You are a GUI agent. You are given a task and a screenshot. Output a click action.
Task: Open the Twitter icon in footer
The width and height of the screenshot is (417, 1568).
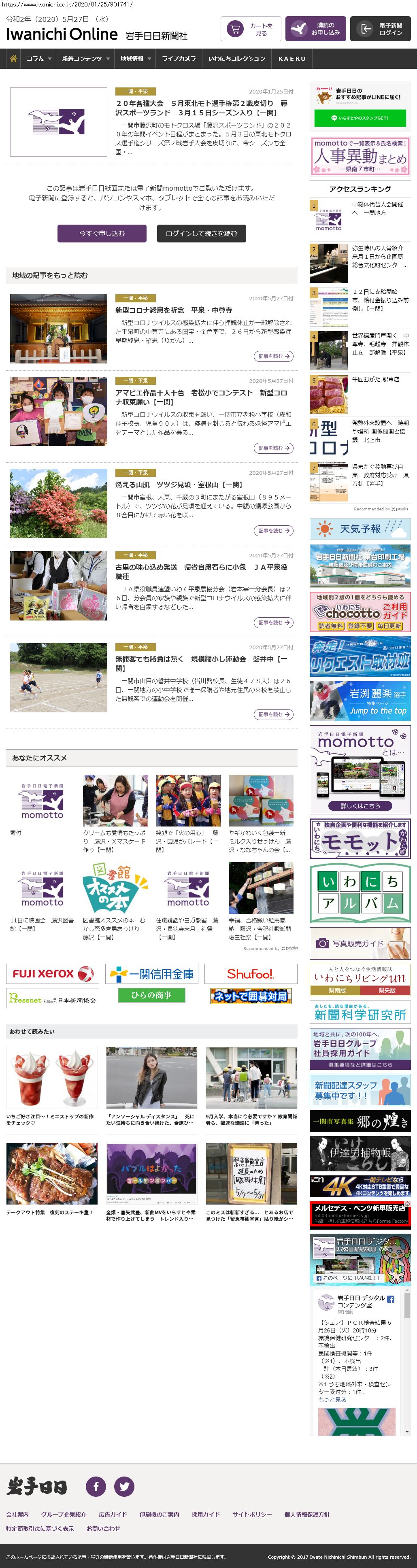tap(124, 1486)
